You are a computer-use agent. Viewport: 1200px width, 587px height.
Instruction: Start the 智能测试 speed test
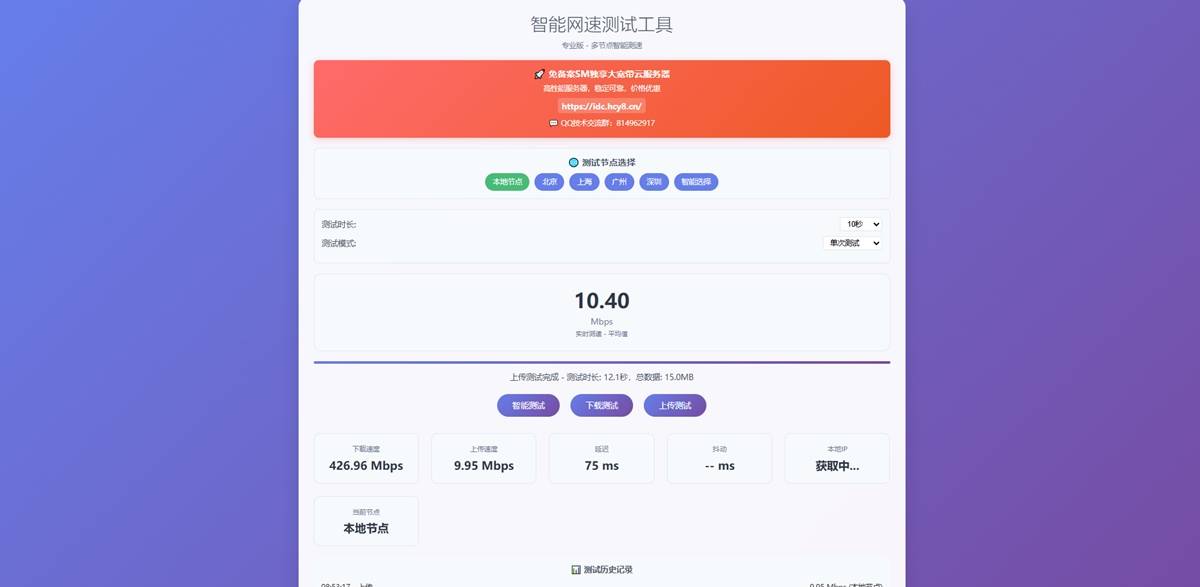pos(528,405)
